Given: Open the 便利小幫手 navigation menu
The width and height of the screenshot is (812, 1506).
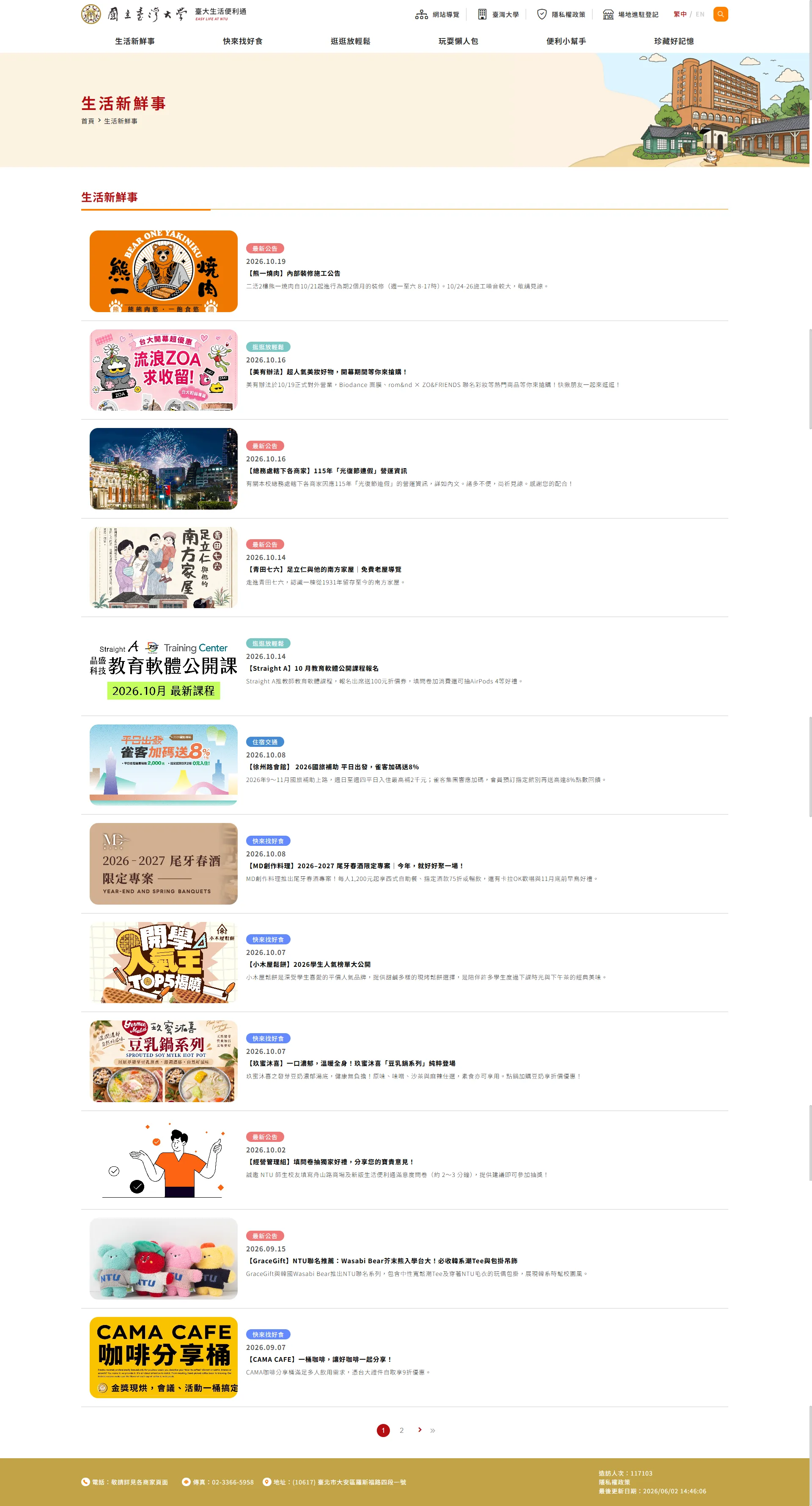Looking at the screenshot, I should (x=566, y=41).
